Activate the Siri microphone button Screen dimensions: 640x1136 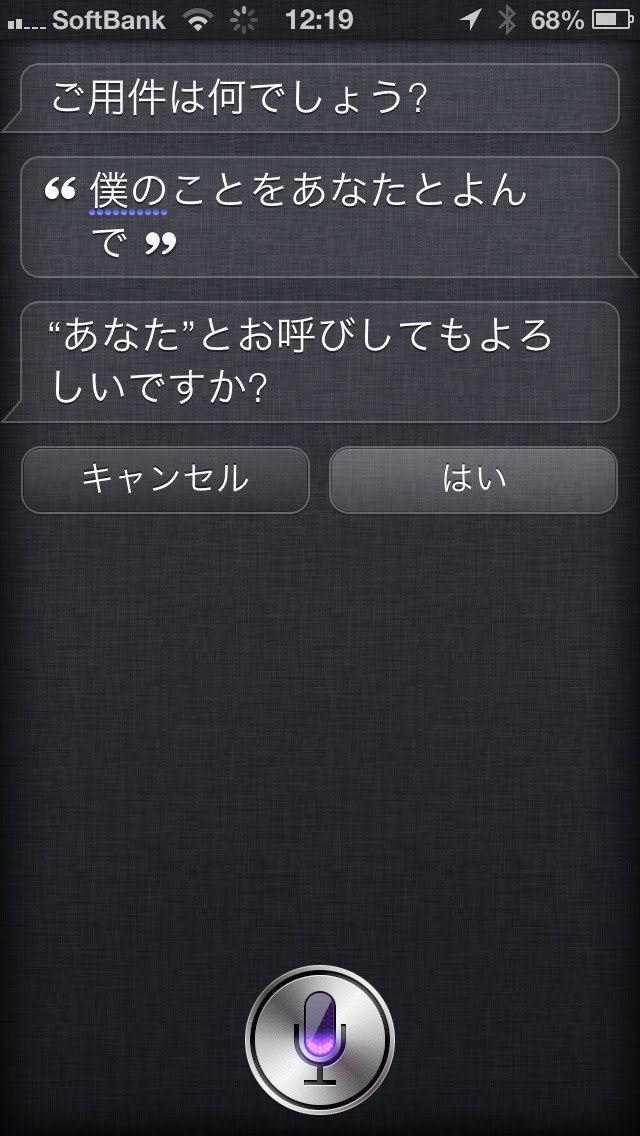pos(320,1039)
